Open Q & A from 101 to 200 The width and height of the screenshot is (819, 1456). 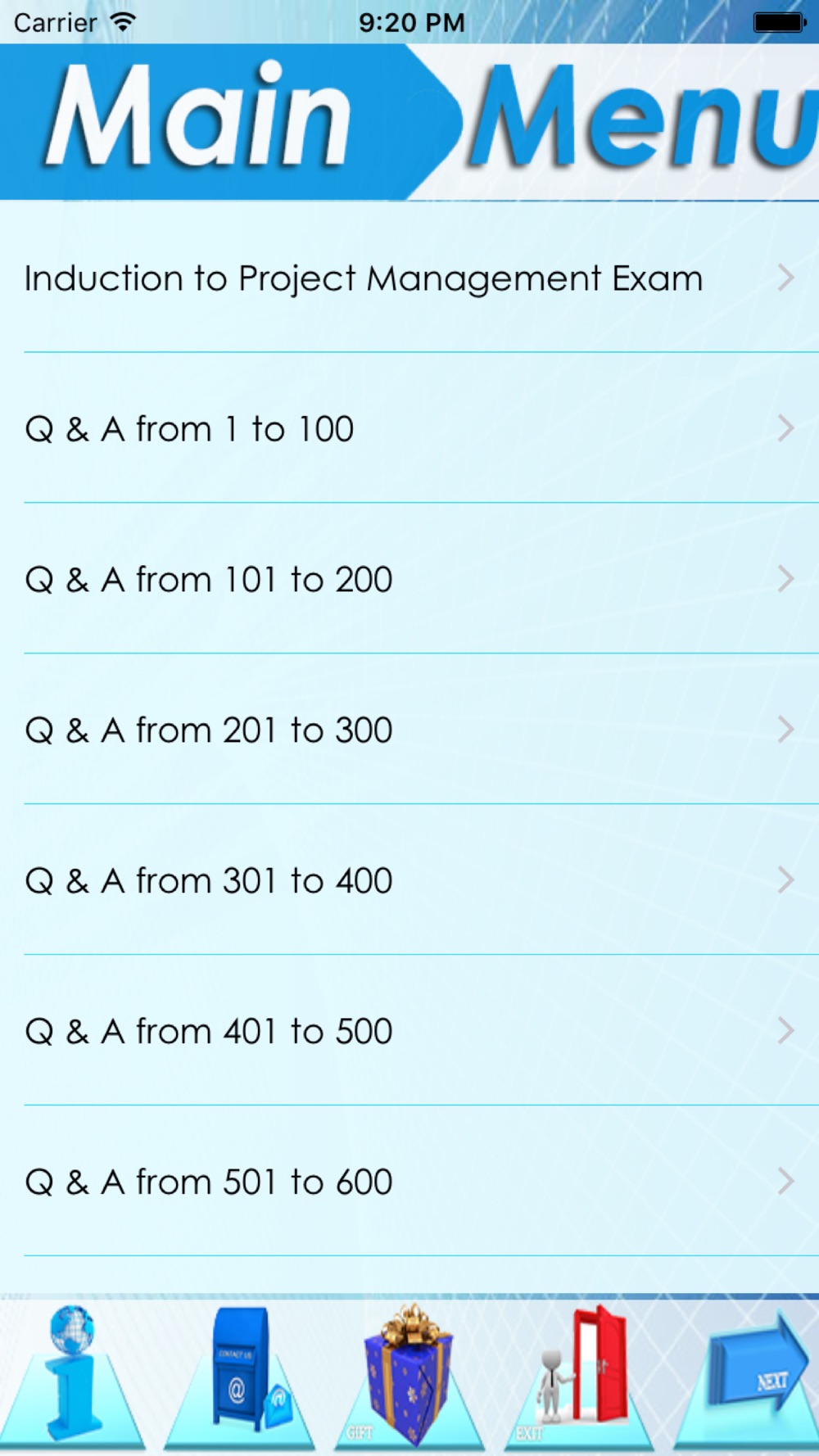point(409,579)
